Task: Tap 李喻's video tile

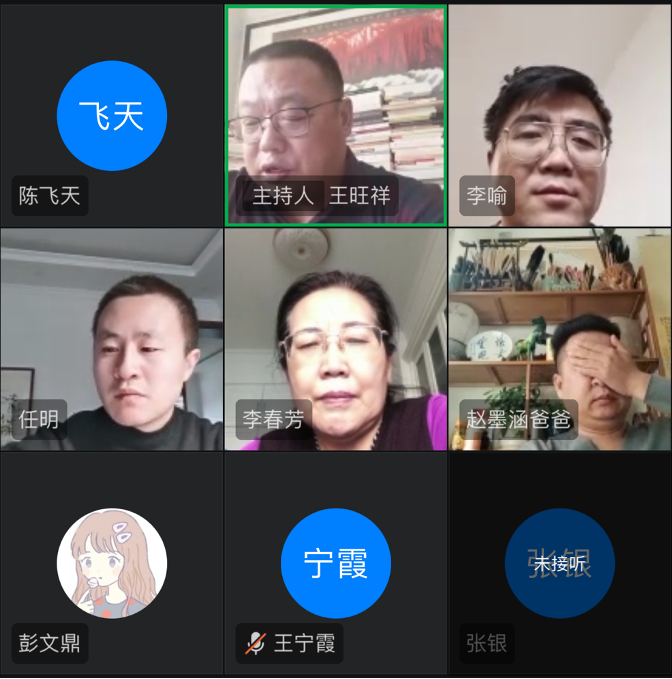Action: point(559,114)
